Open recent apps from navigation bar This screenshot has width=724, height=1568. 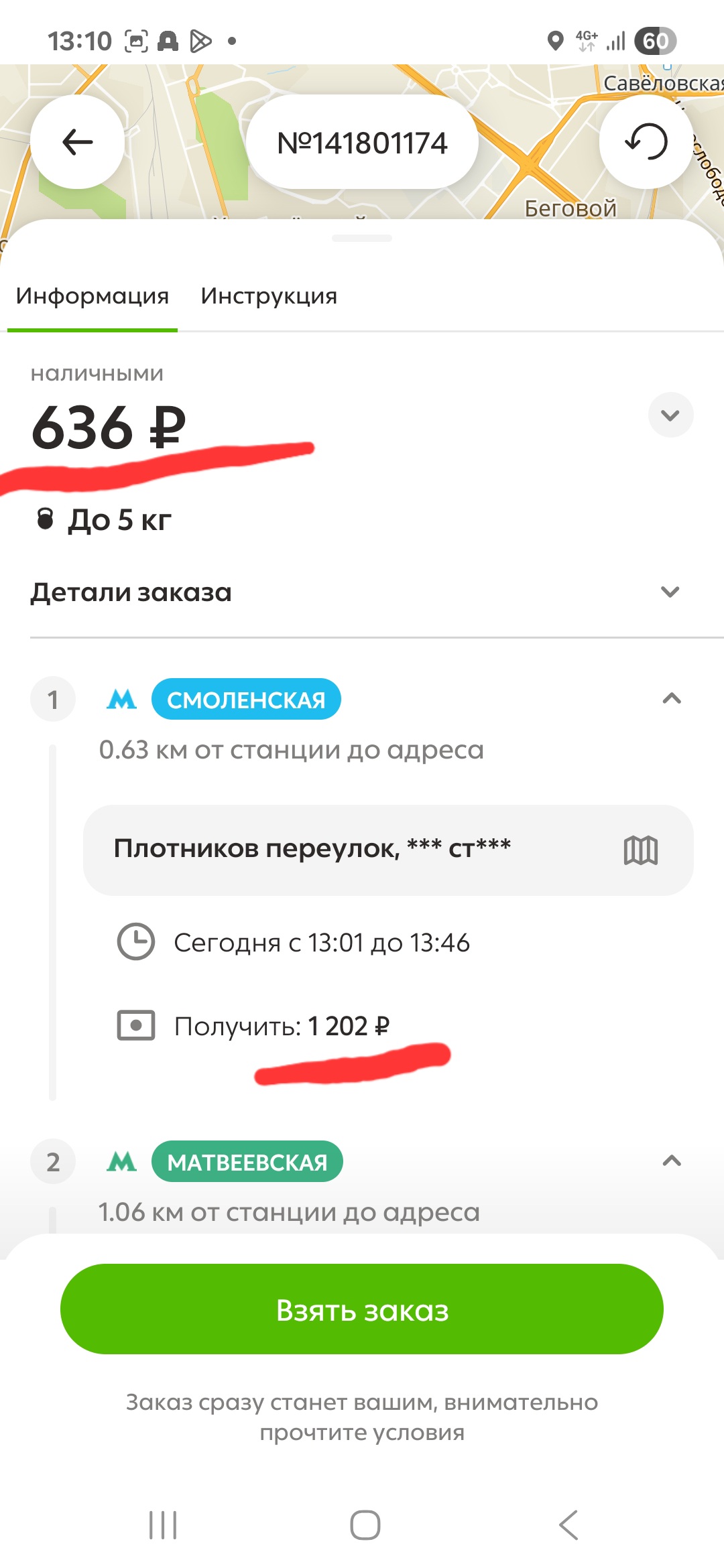(163, 1525)
